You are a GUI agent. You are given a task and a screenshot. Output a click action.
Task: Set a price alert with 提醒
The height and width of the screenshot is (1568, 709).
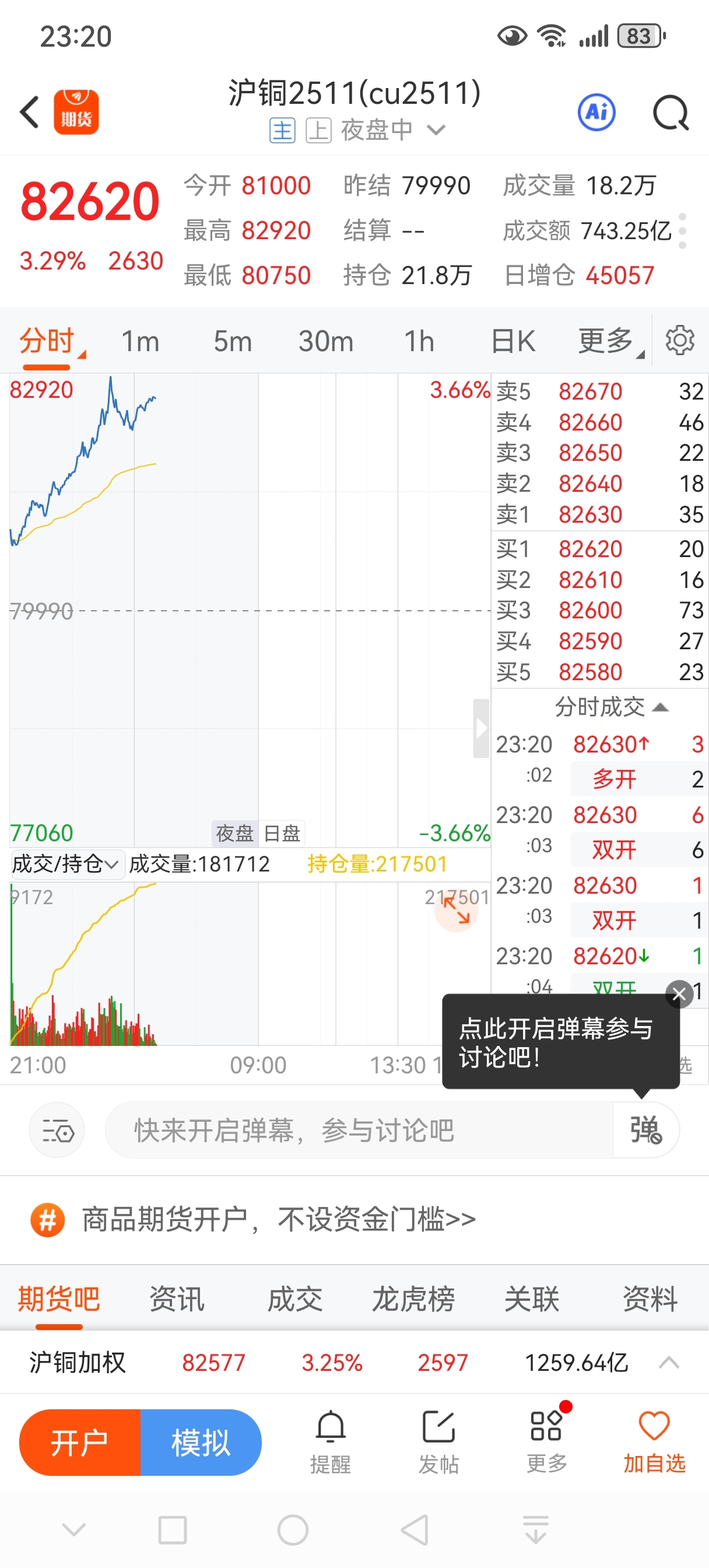331,1442
